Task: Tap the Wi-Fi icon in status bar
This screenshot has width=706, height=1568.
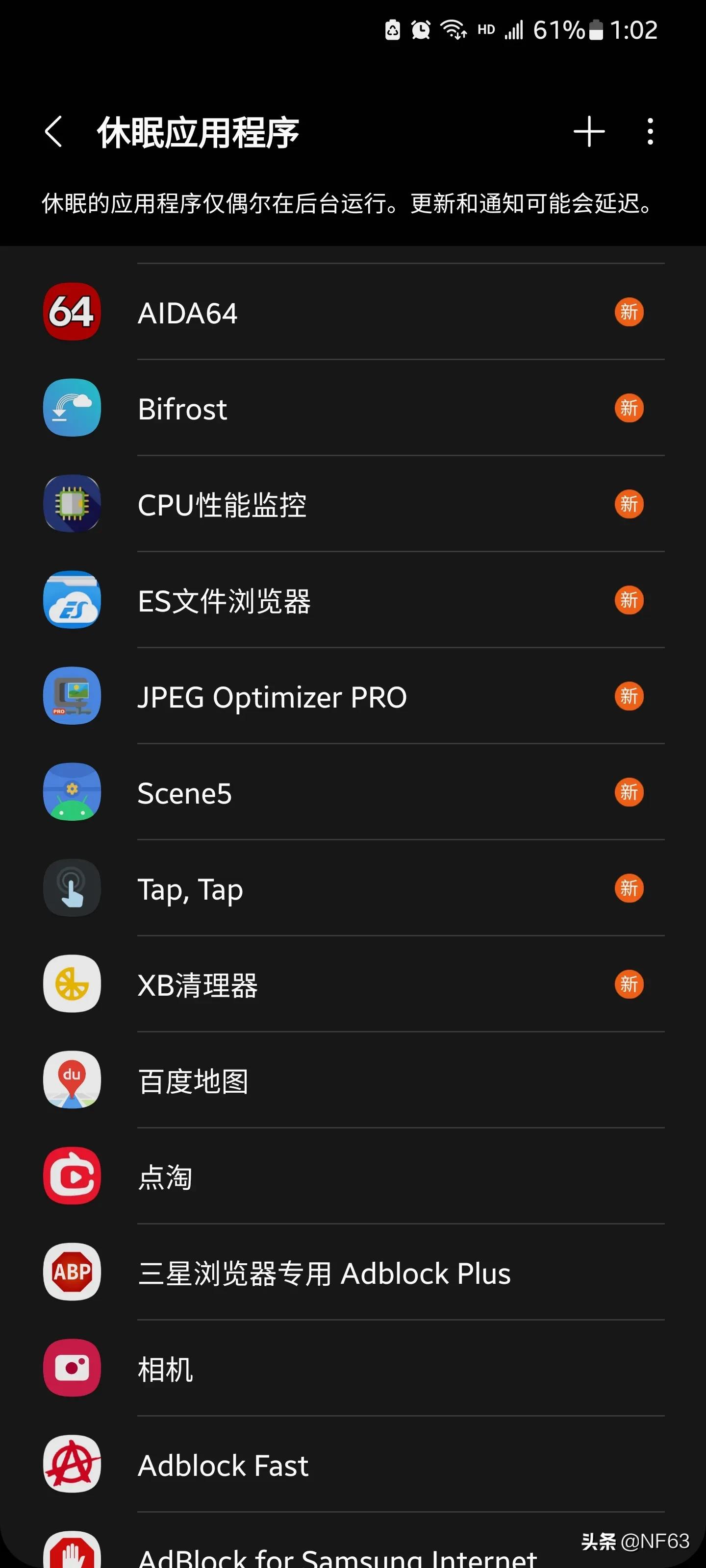Action: click(x=453, y=28)
